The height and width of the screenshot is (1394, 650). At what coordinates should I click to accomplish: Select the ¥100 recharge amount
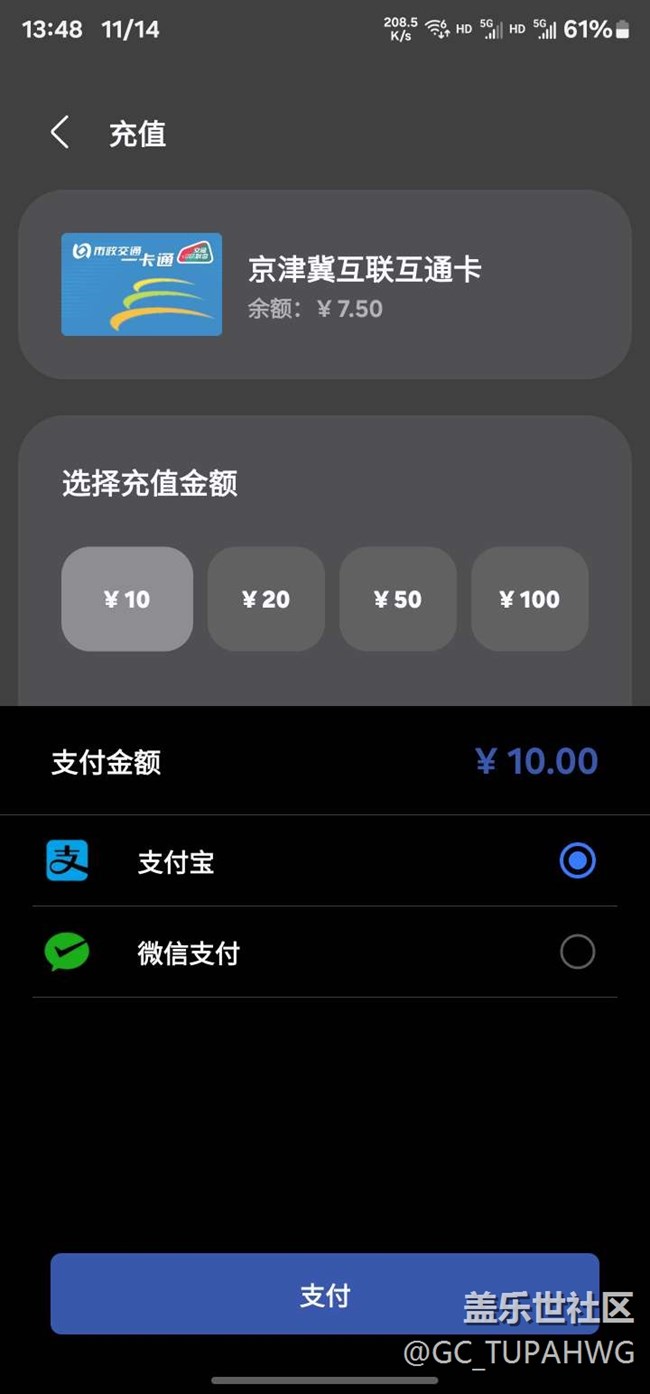pyautogui.click(x=530, y=599)
